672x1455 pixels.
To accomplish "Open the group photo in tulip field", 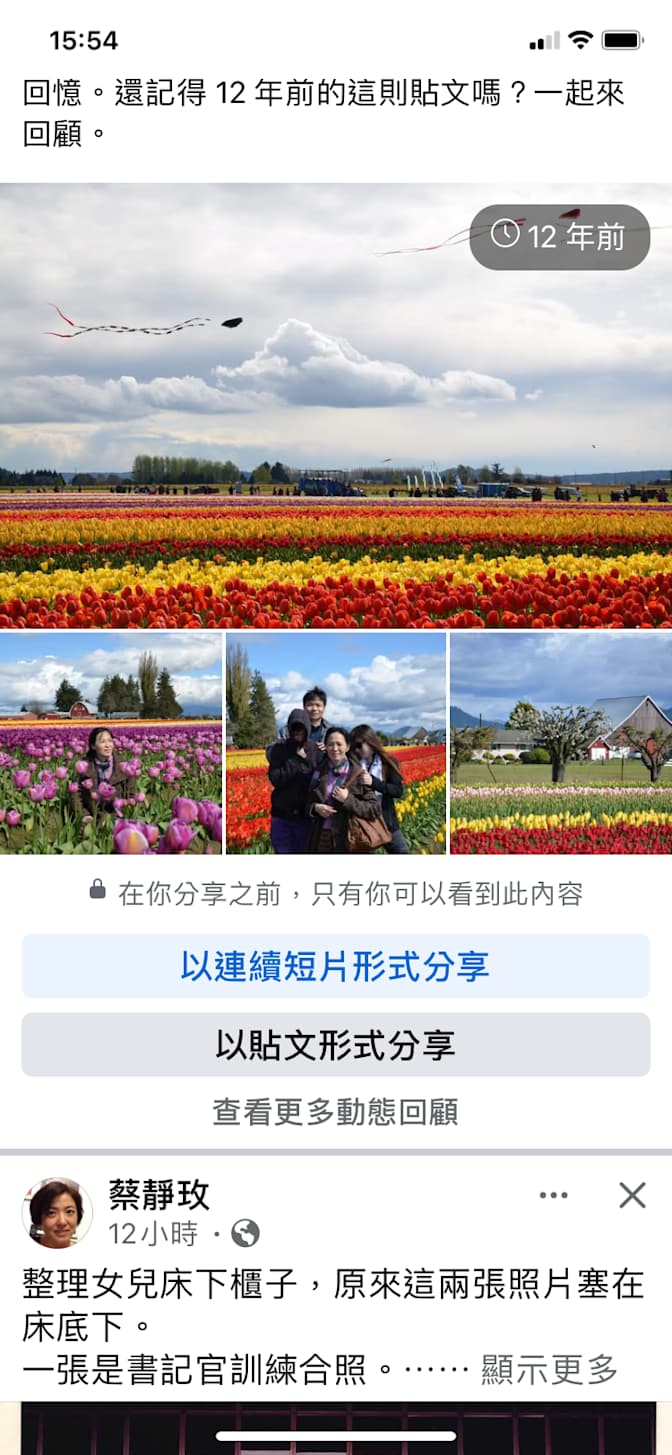I will (x=336, y=743).
